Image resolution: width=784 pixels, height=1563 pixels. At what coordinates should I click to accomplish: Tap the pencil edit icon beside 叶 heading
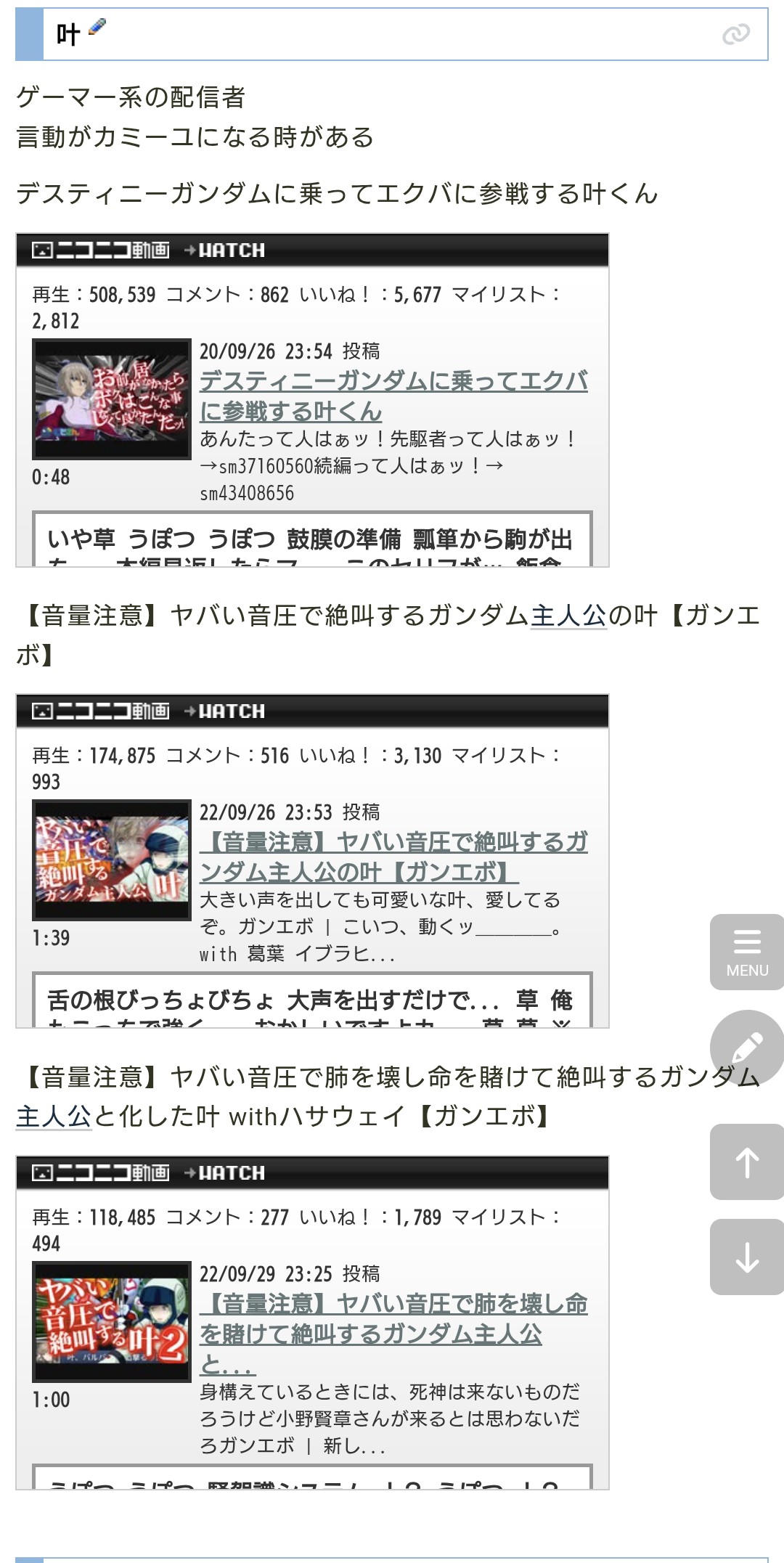97,28
